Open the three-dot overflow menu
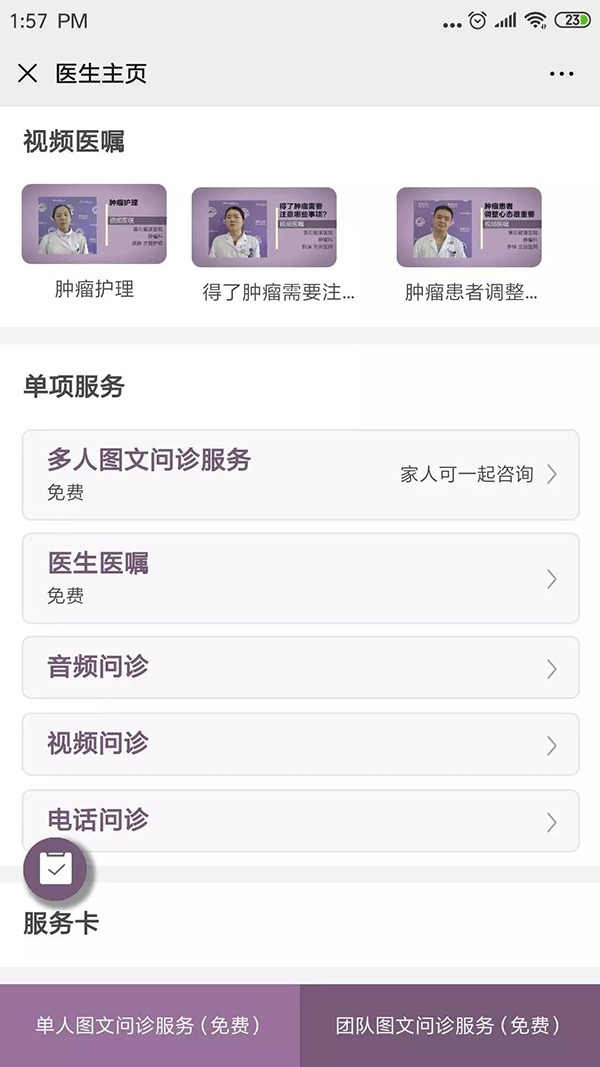The image size is (600, 1067). coord(561,73)
